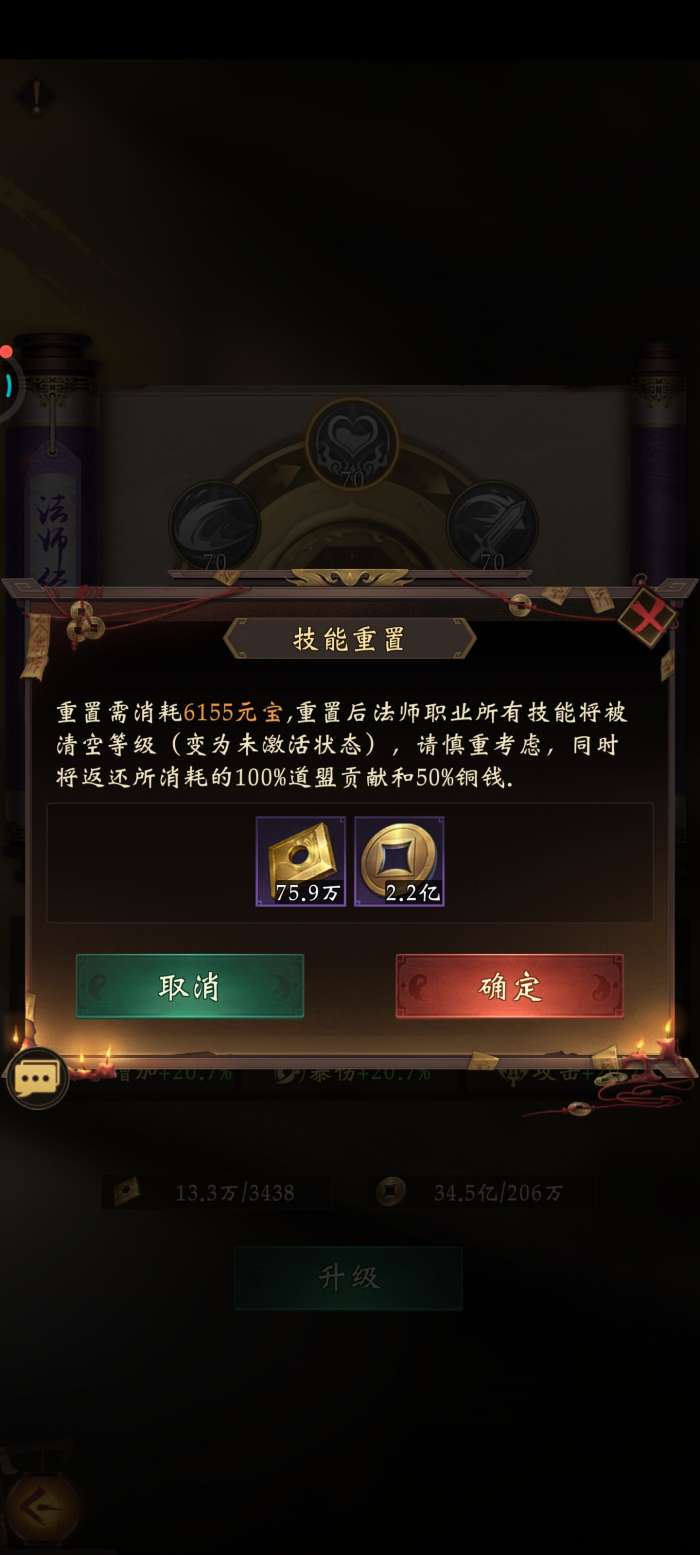Open the chat bubble icon
This screenshot has width=700, height=1555.
click(37, 1077)
